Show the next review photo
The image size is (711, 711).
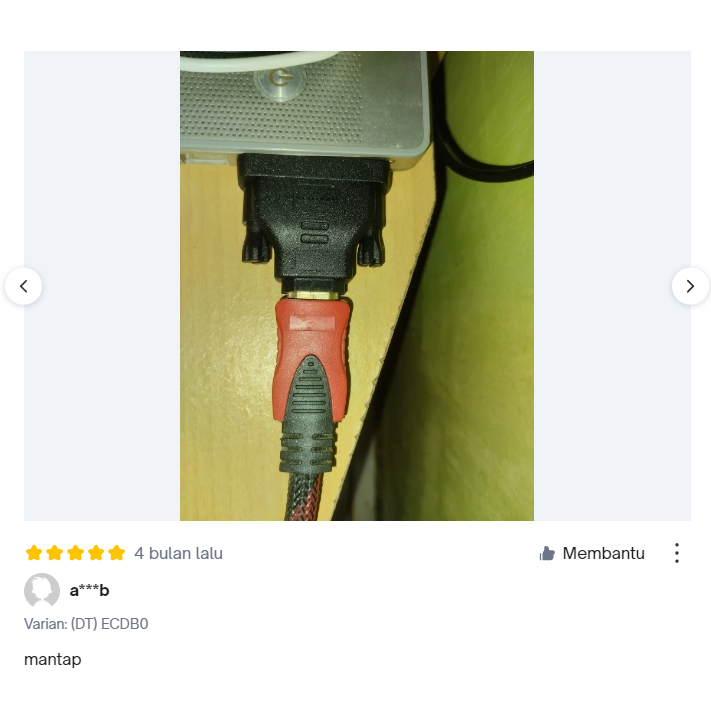click(689, 286)
